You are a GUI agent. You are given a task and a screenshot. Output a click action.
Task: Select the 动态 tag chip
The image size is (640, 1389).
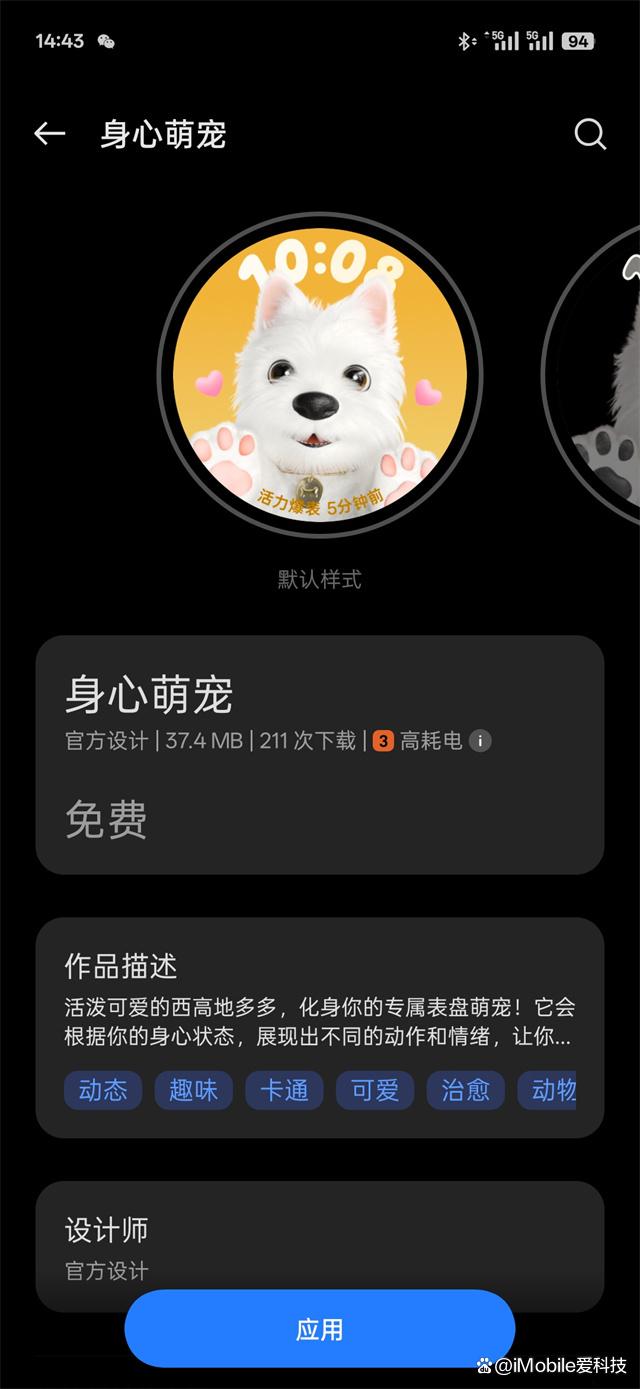[103, 1090]
